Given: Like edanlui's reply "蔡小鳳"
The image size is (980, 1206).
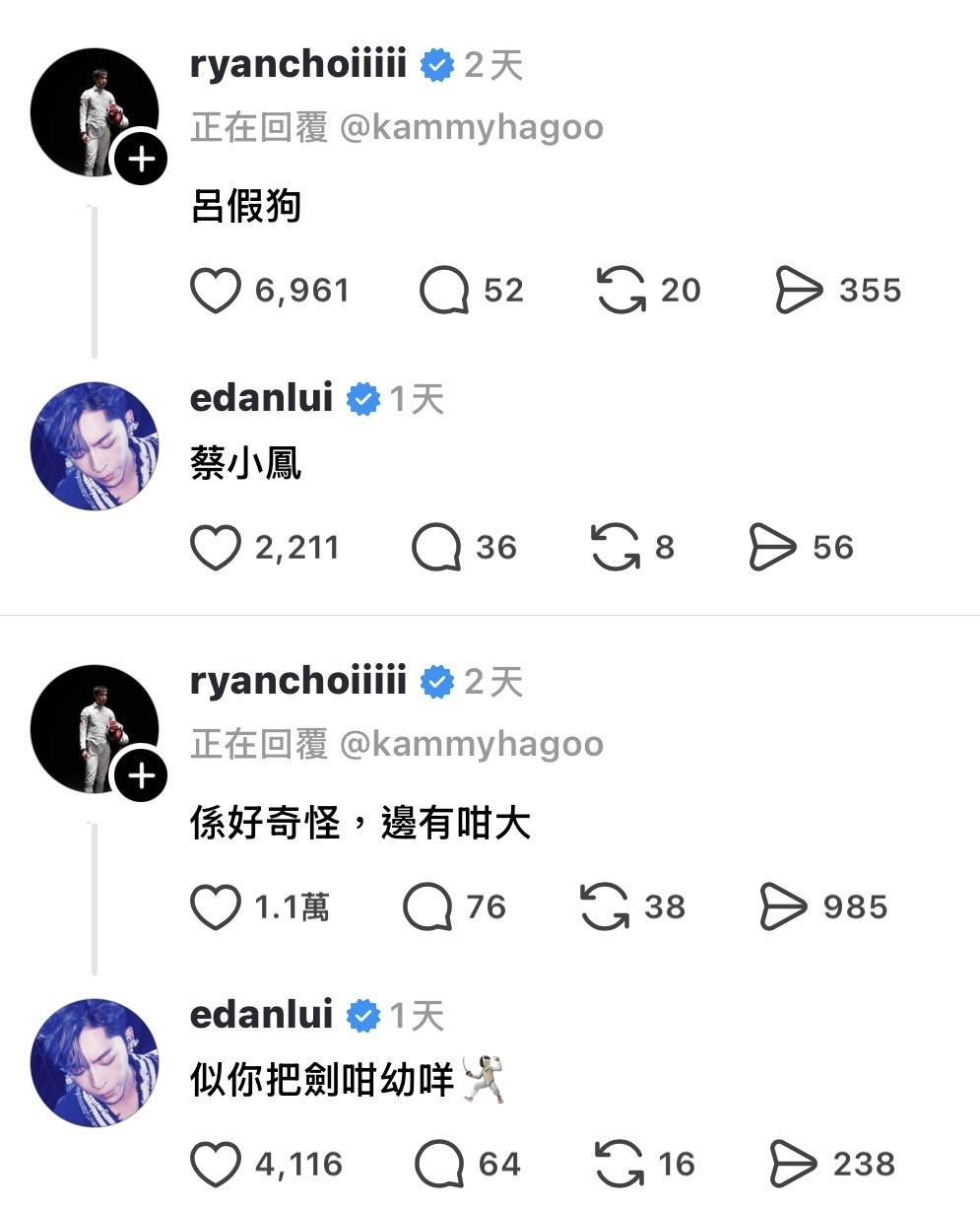Looking at the screenshot, I should tap(216, 548).
